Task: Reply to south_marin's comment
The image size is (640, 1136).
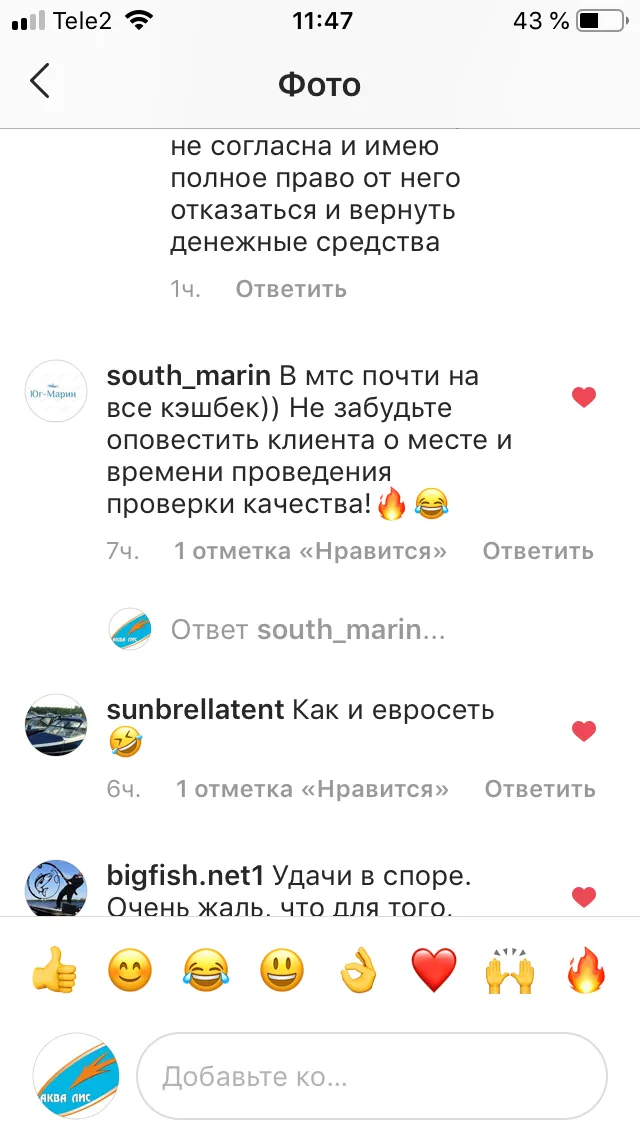Action: [x=538, y=551]
